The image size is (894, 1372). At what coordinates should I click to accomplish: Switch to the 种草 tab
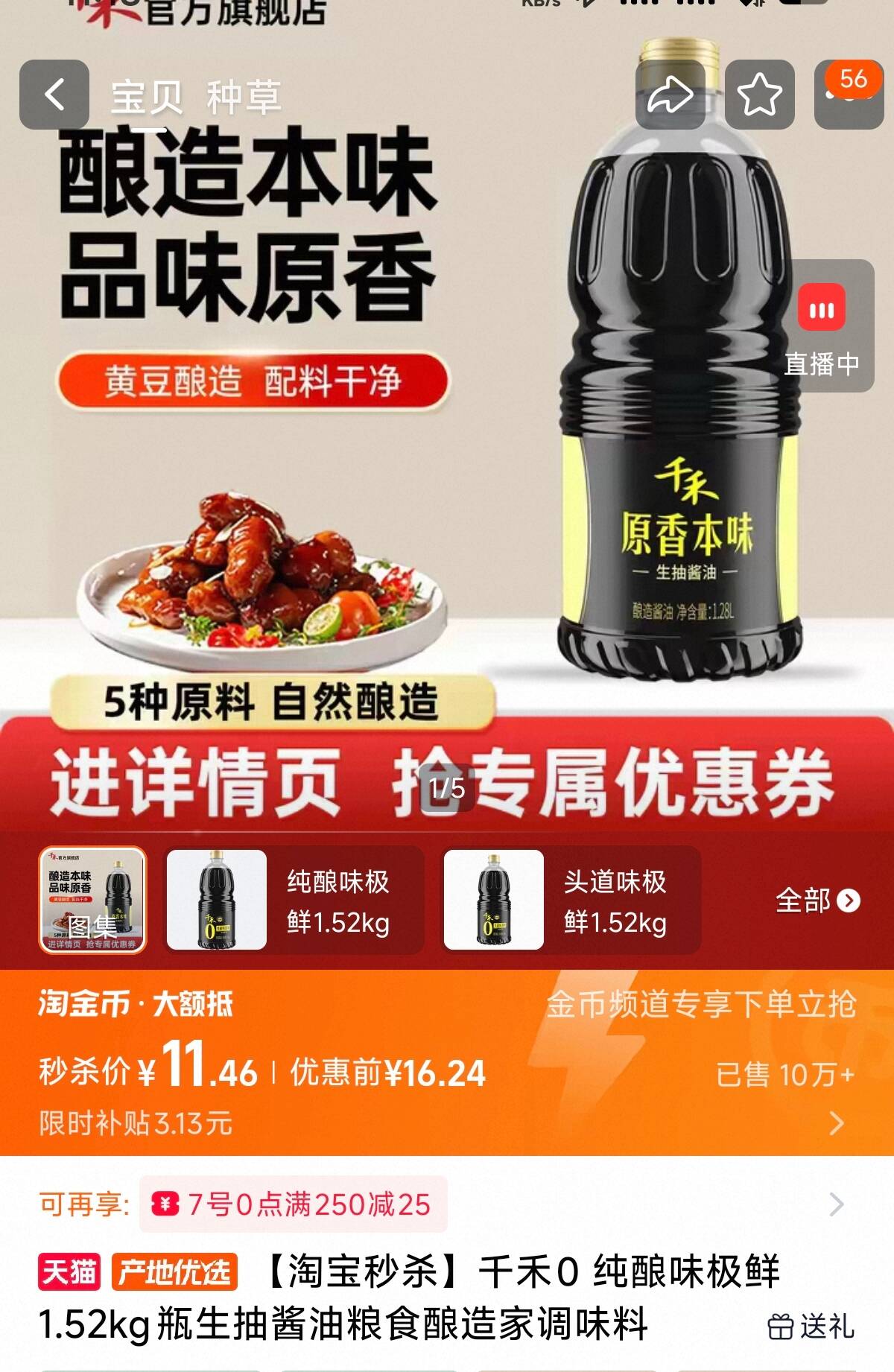pyautogui.click(x=244, y=98)
